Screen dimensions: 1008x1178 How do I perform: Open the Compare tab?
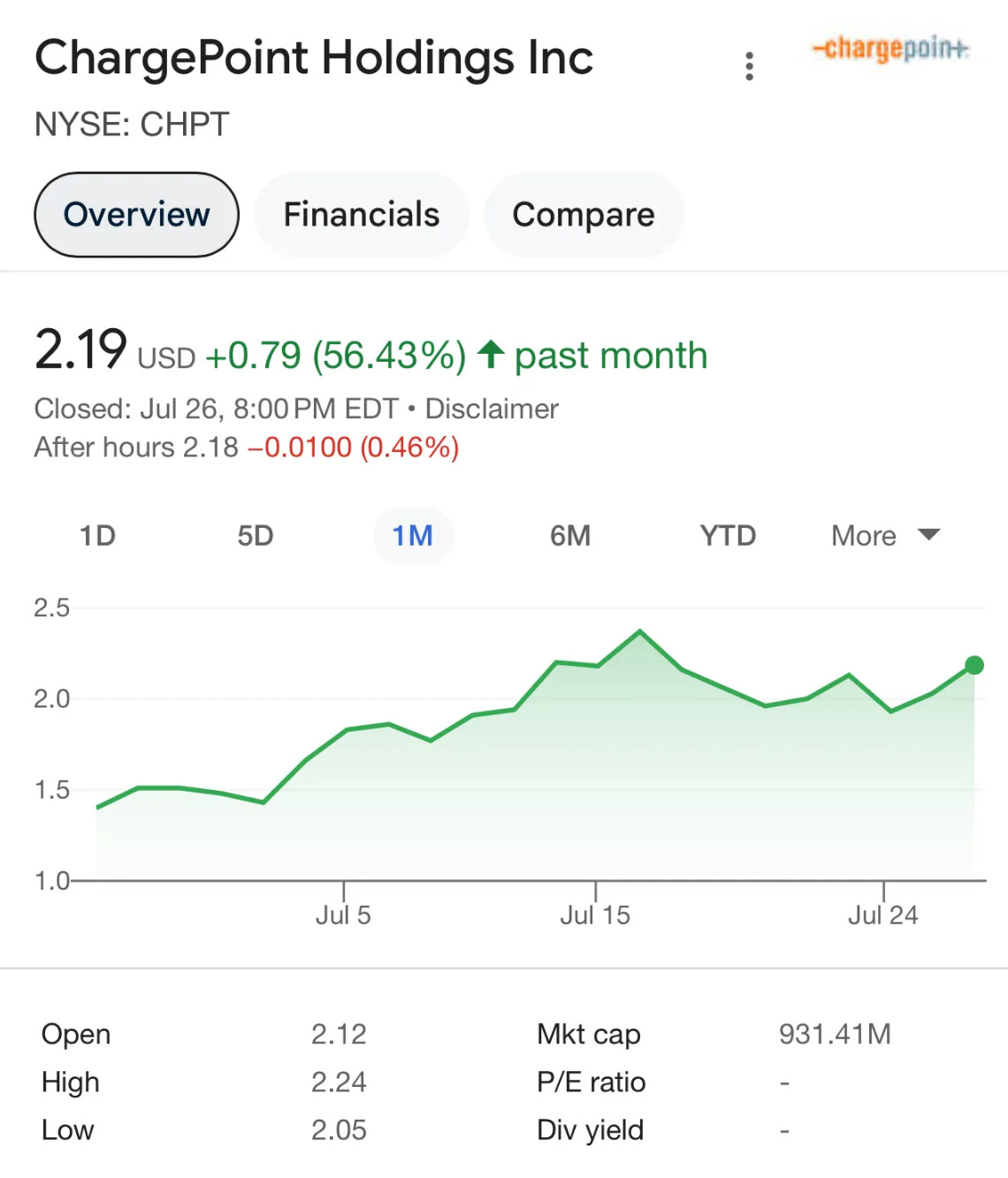coord(584,215)
